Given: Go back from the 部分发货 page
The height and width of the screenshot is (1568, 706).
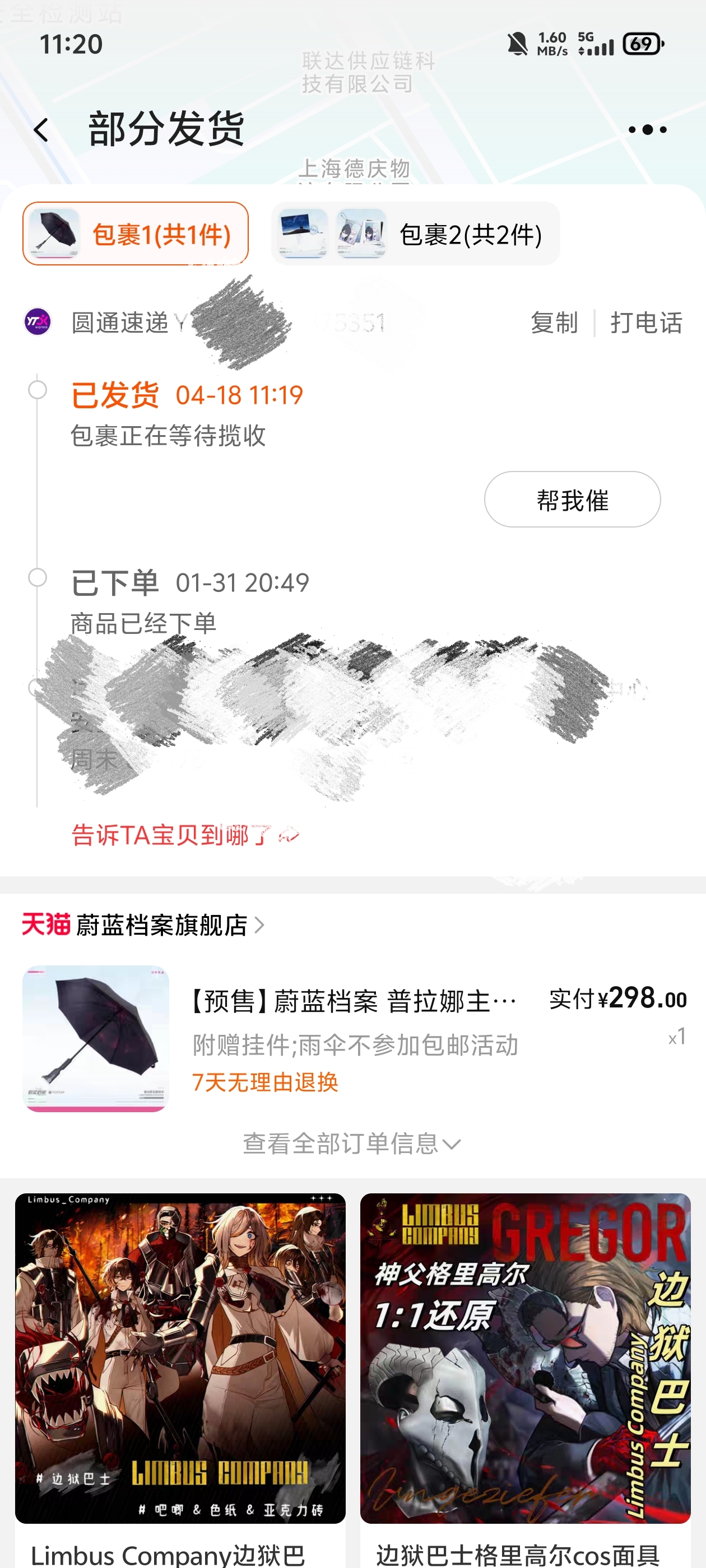Looking at the screenshot, I should coord(41,130).
